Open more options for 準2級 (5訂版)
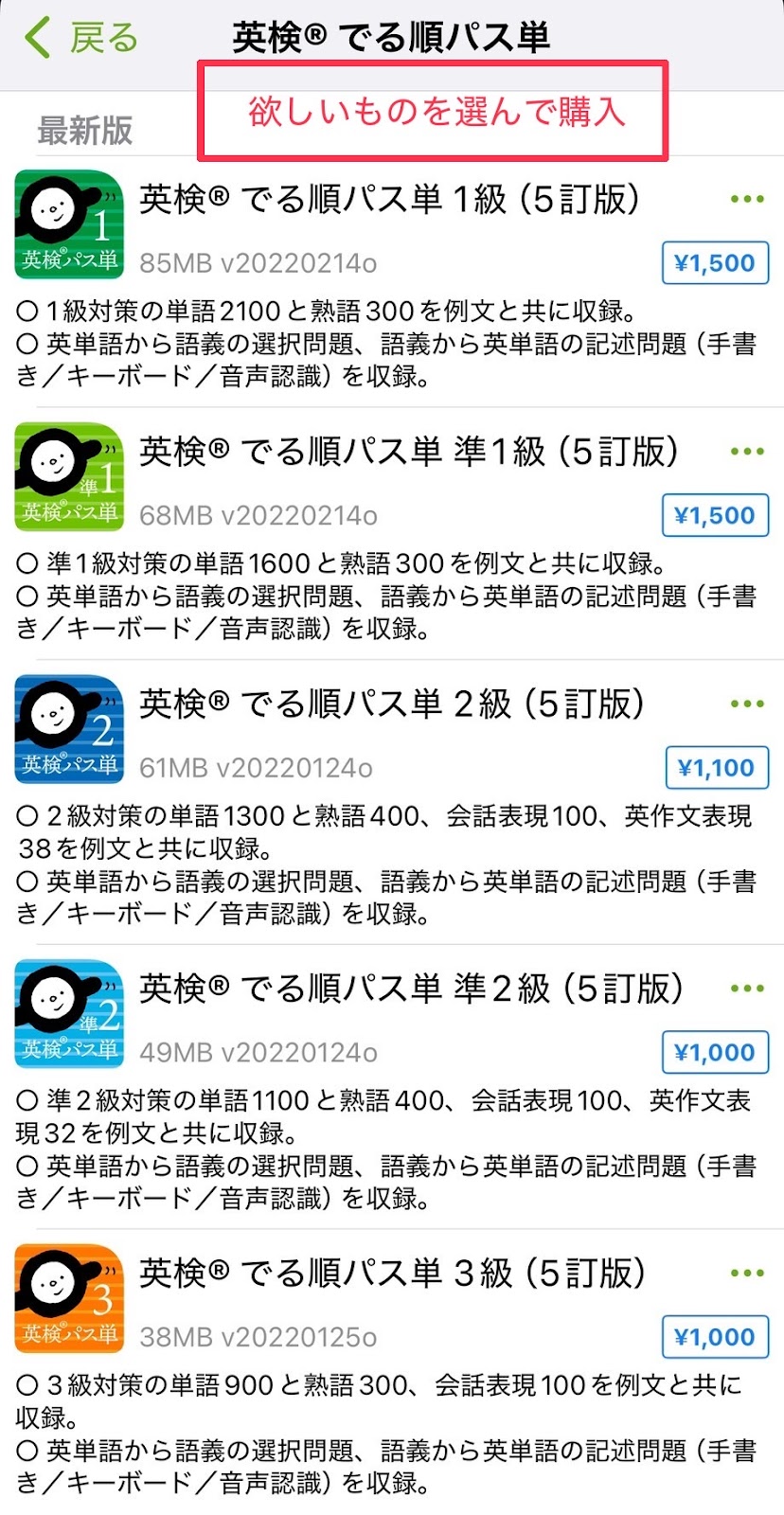Viewport: 784px width, 1515px height. (x=747, y=989)
